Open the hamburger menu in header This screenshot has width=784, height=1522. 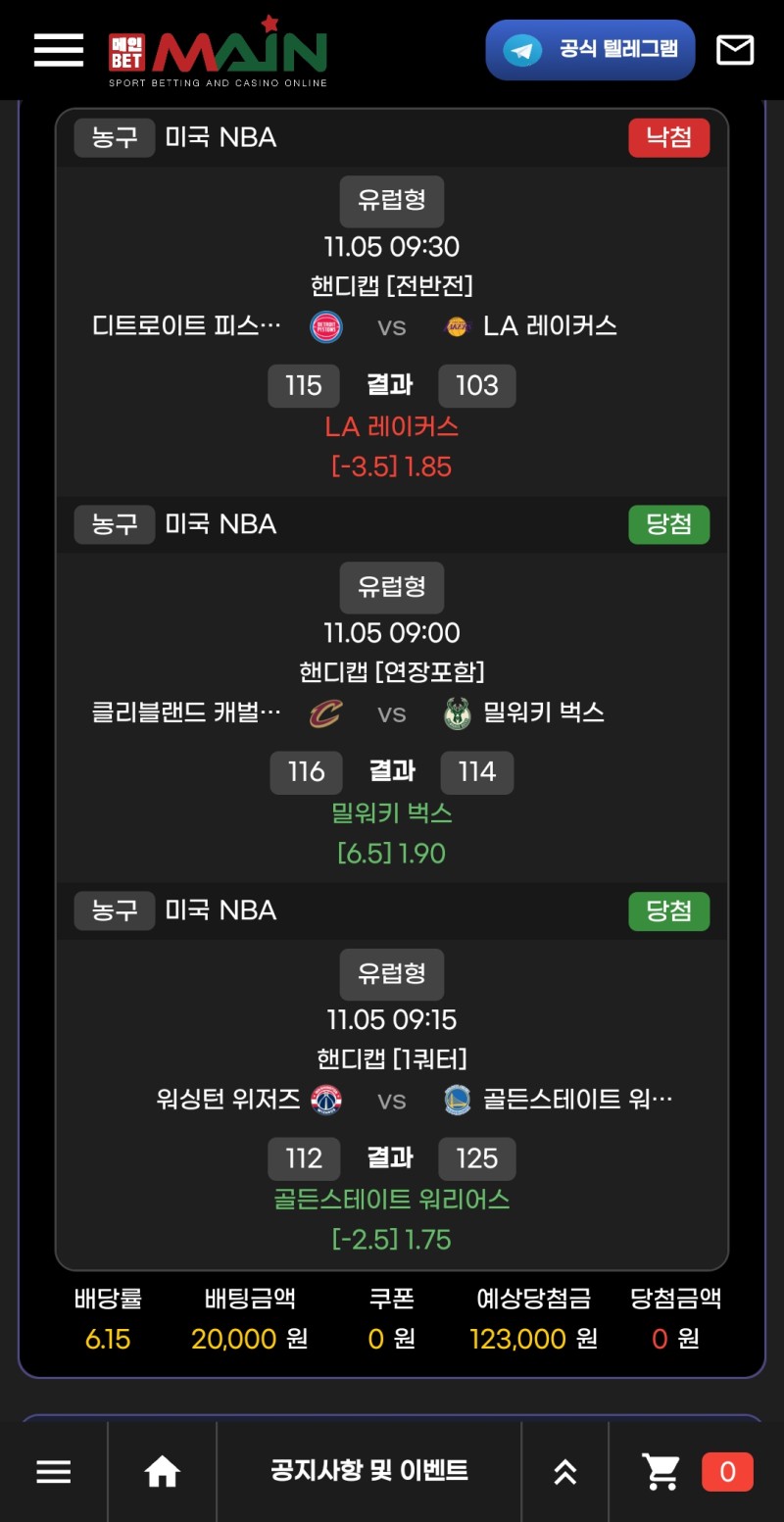59,50
